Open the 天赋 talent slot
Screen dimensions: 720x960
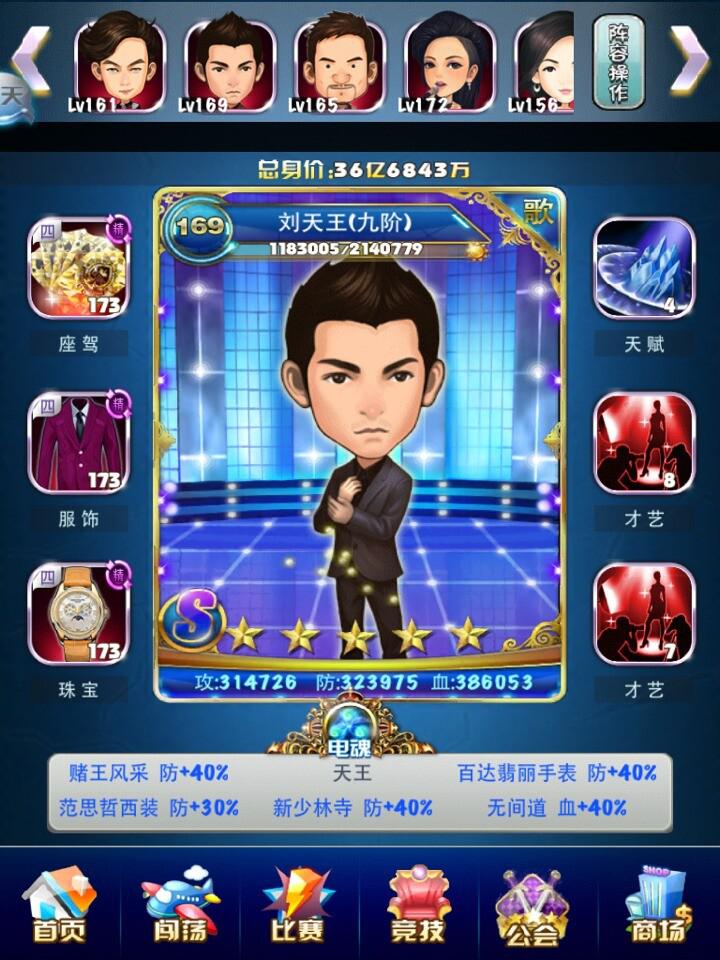[x=644, y=268]
